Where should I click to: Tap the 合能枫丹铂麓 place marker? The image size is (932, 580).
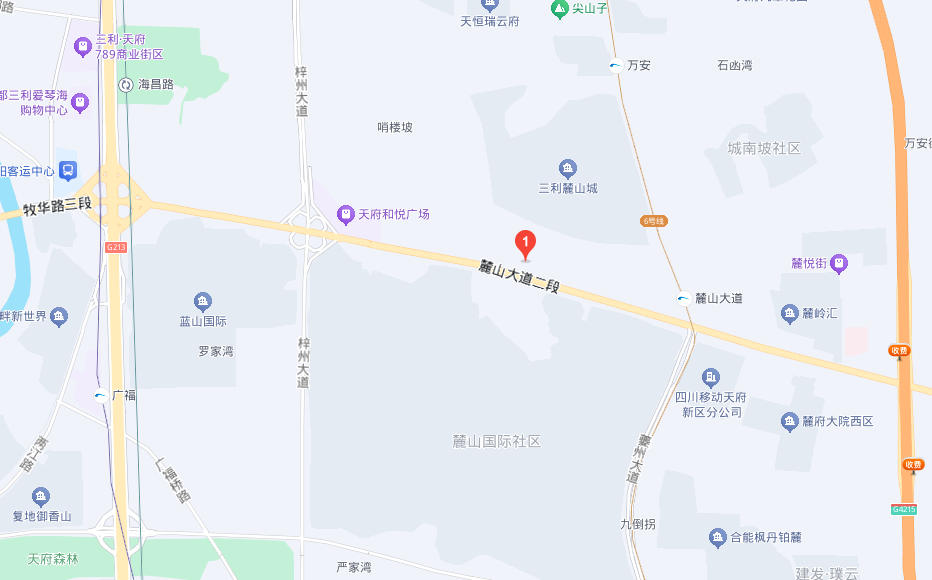point(717,537)
